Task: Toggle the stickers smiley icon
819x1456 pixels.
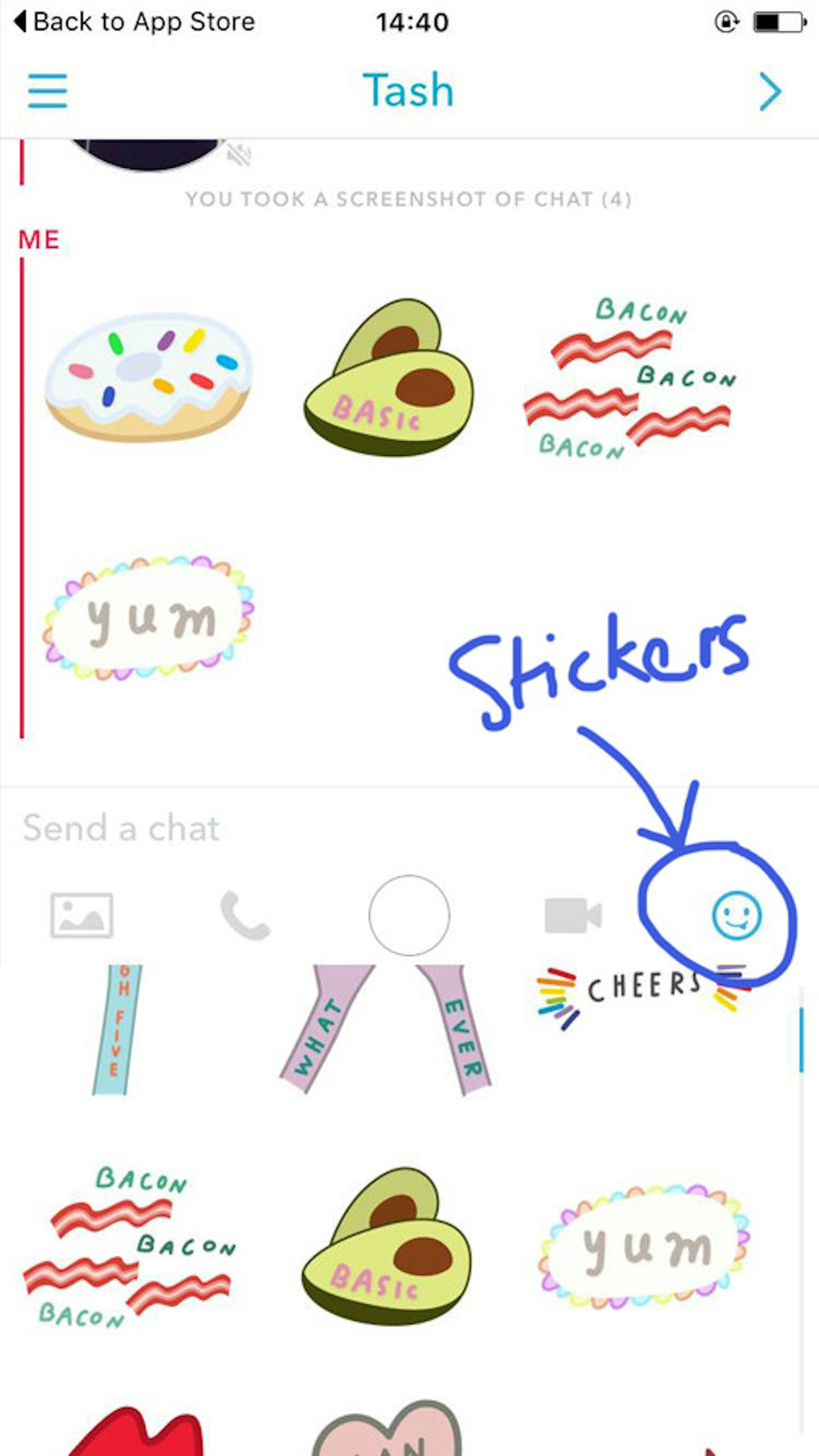Action: tap(736, 915)
